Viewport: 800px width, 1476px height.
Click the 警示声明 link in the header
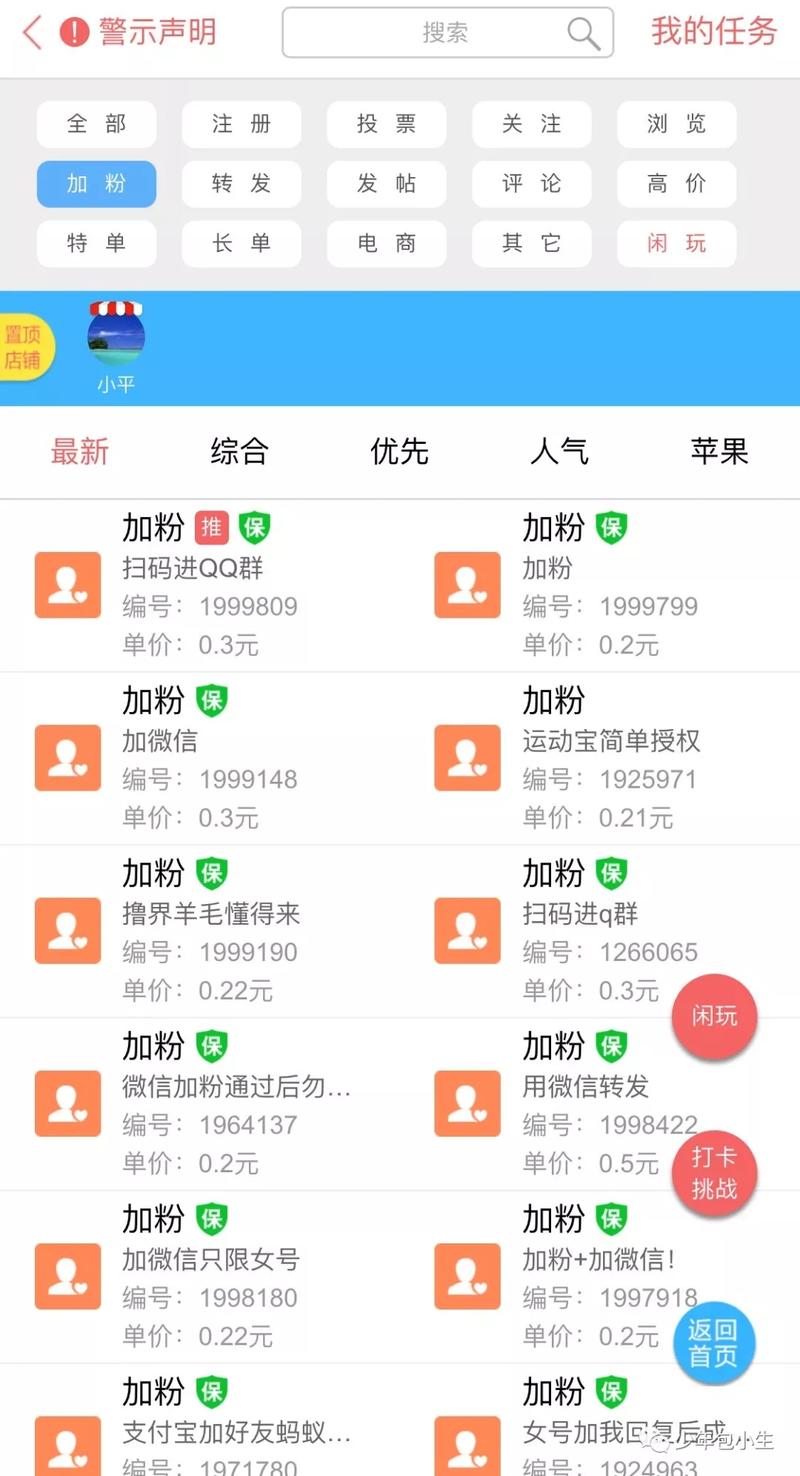(x=158, y=32)
